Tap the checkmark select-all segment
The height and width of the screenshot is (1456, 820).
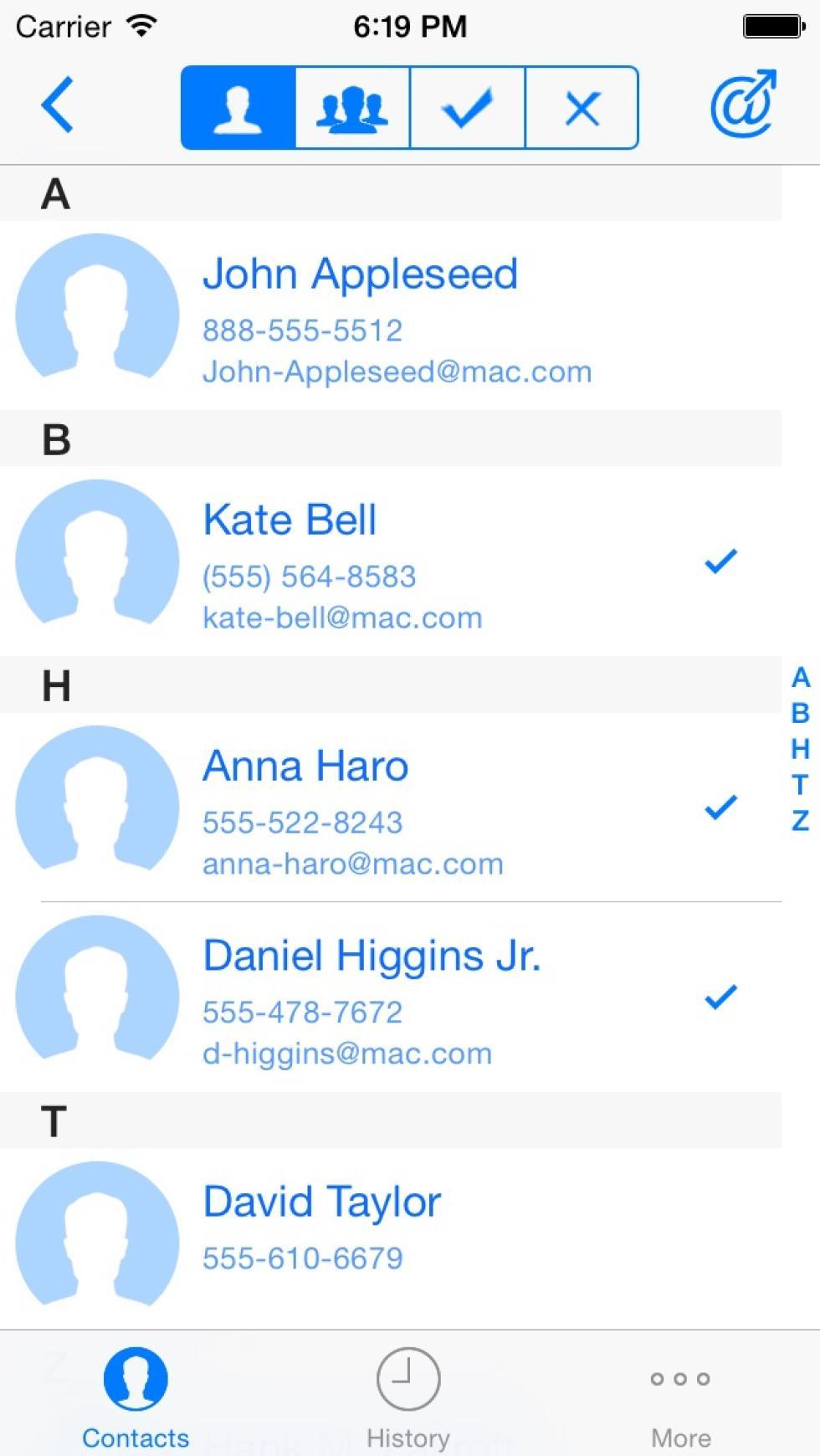pos(467,108)
